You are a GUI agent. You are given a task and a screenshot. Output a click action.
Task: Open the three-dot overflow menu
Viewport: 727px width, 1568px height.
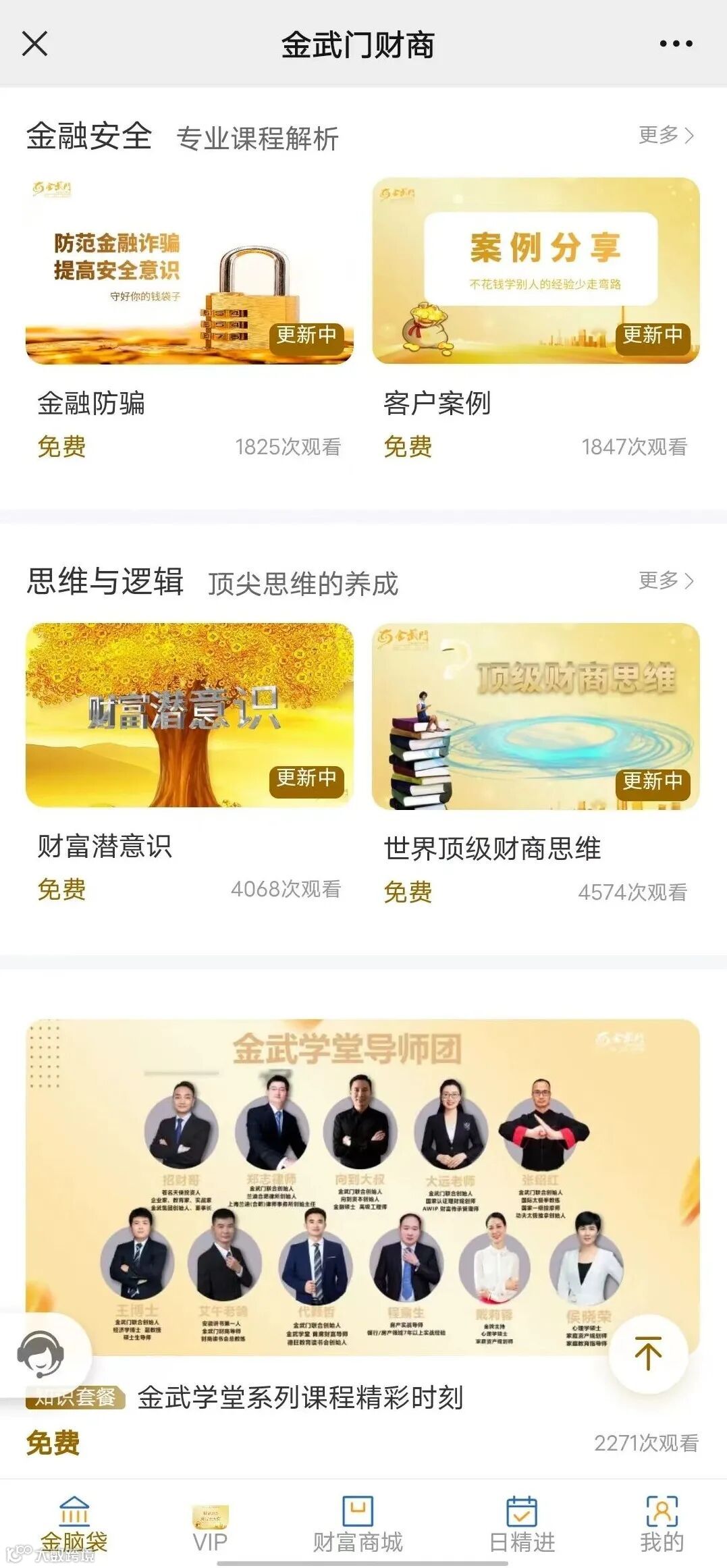(676, 44)
